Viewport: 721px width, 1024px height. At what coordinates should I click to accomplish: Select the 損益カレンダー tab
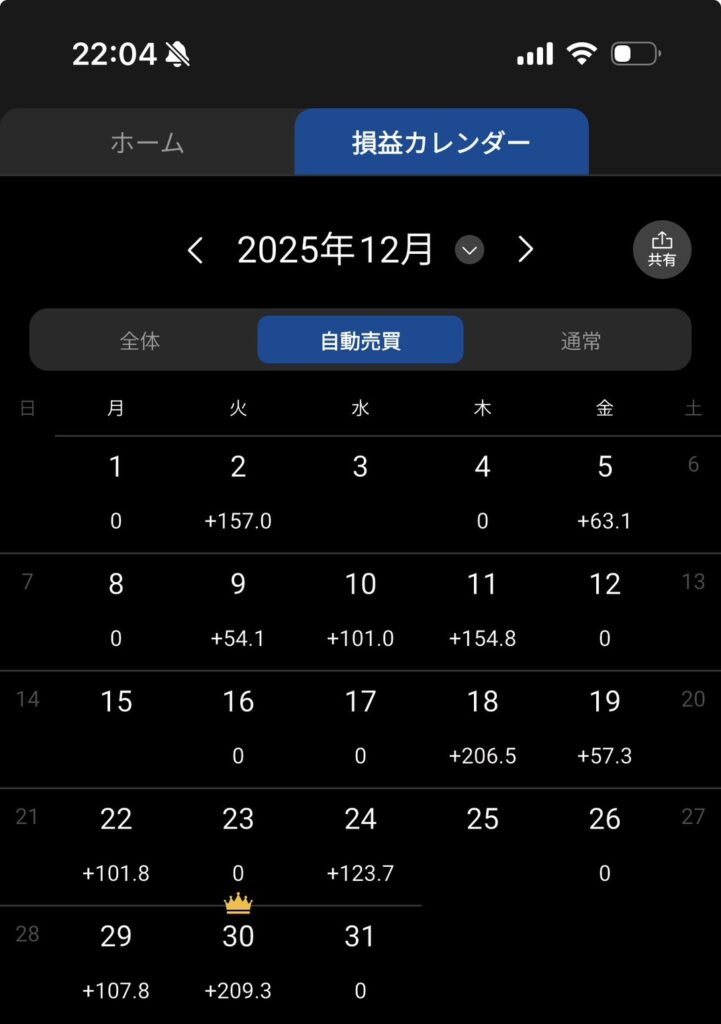pyautogui.click(x=441, y=143)
